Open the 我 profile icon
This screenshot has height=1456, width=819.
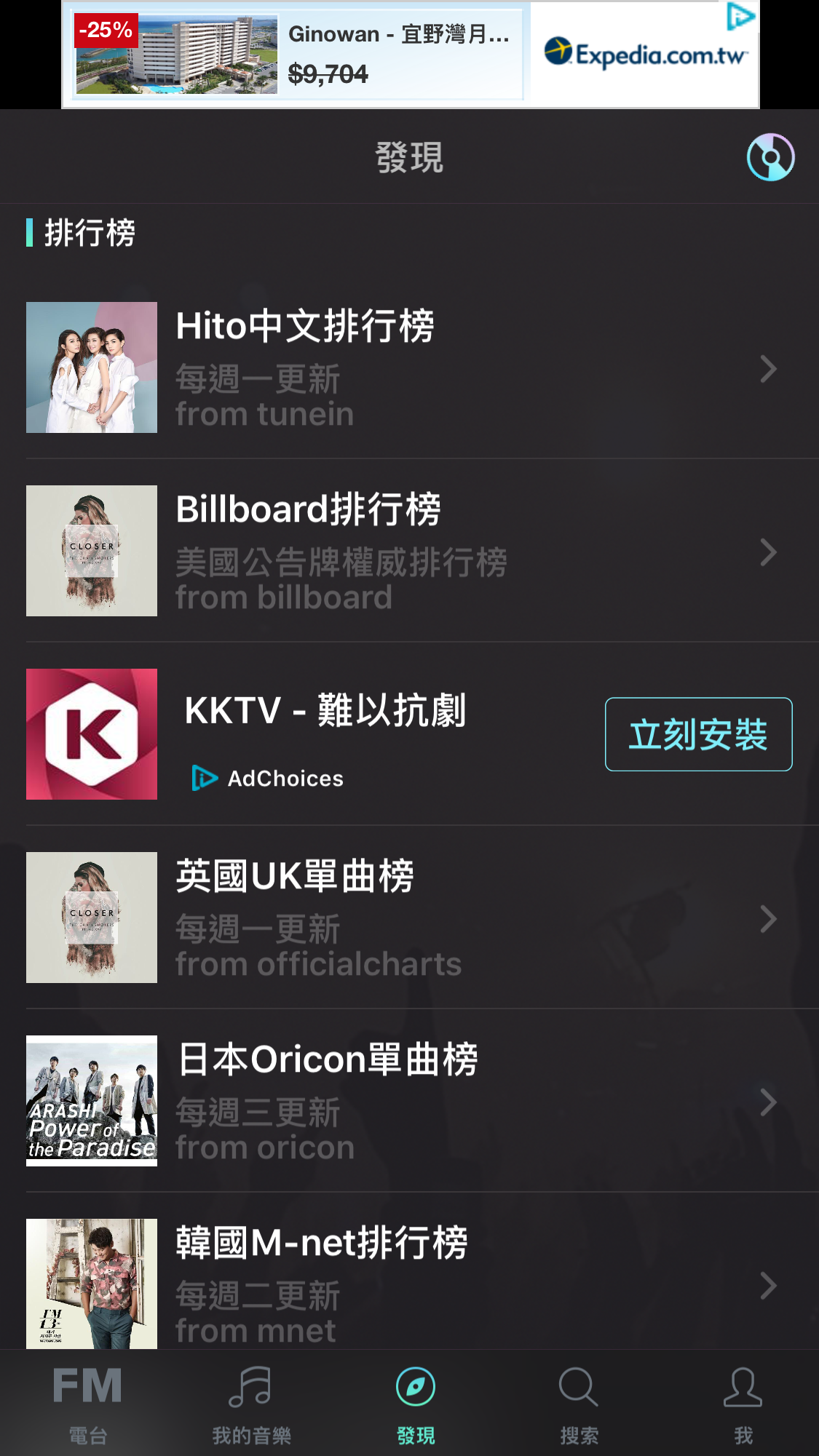point(743,1388)
